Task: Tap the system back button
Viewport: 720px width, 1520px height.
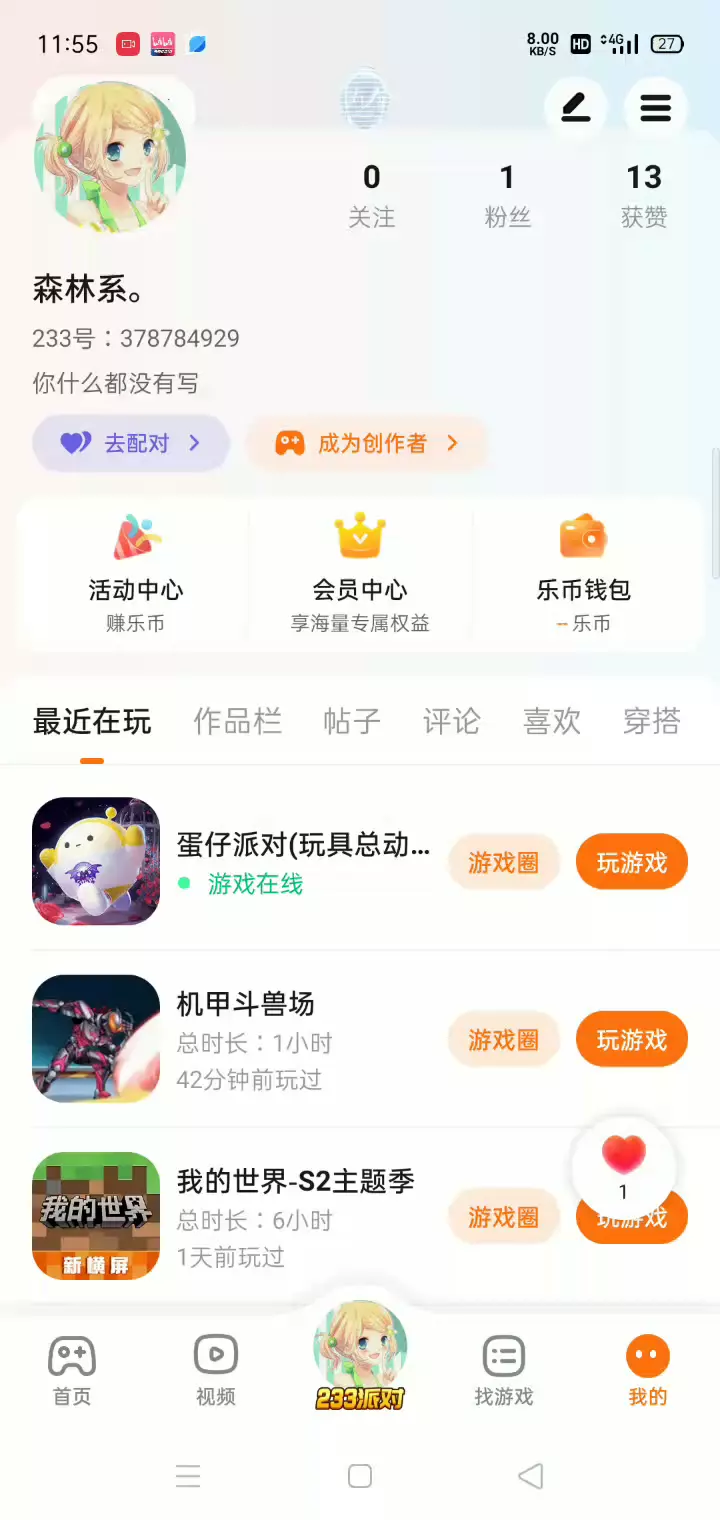Action: (531, 1476)
